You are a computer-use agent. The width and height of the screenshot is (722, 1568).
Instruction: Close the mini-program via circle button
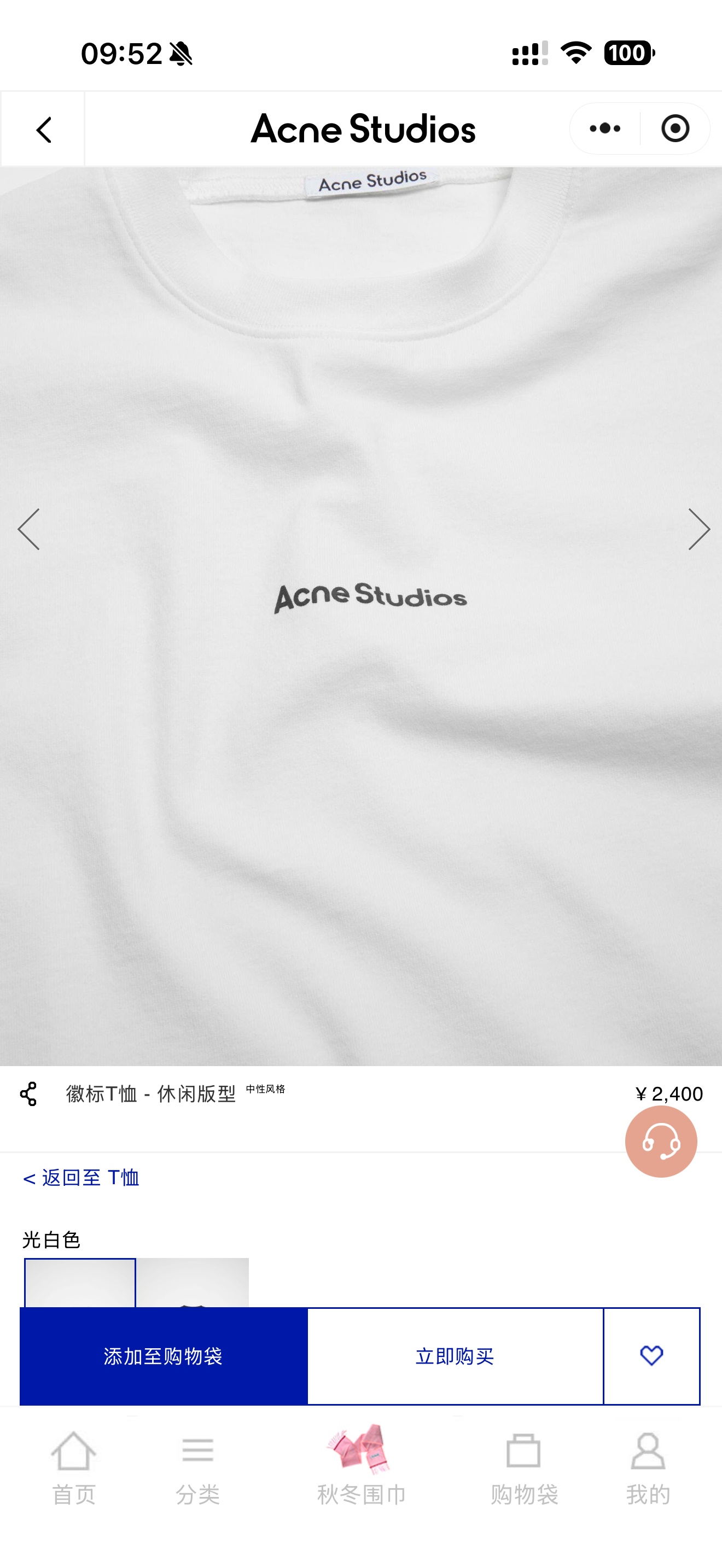(x=675, y=128)
